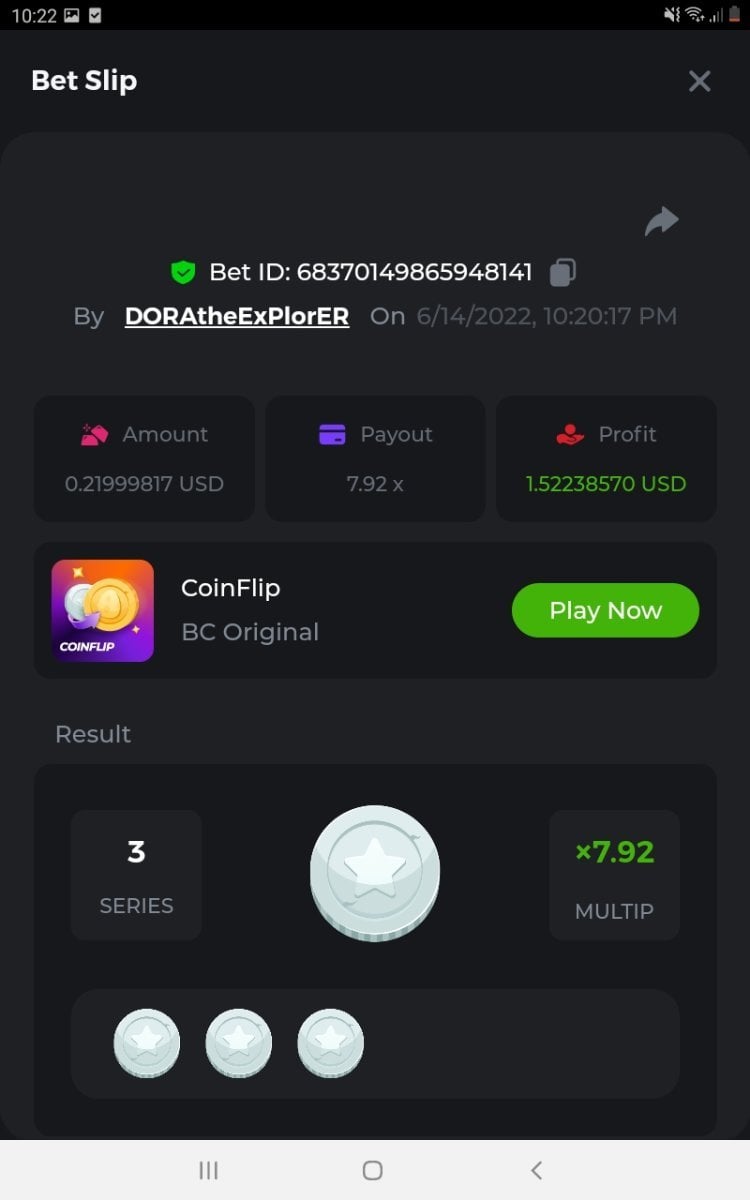This screenshot has width=750, height=1200.
Task: Copy the Bet ID
Action: click(563, 272)
